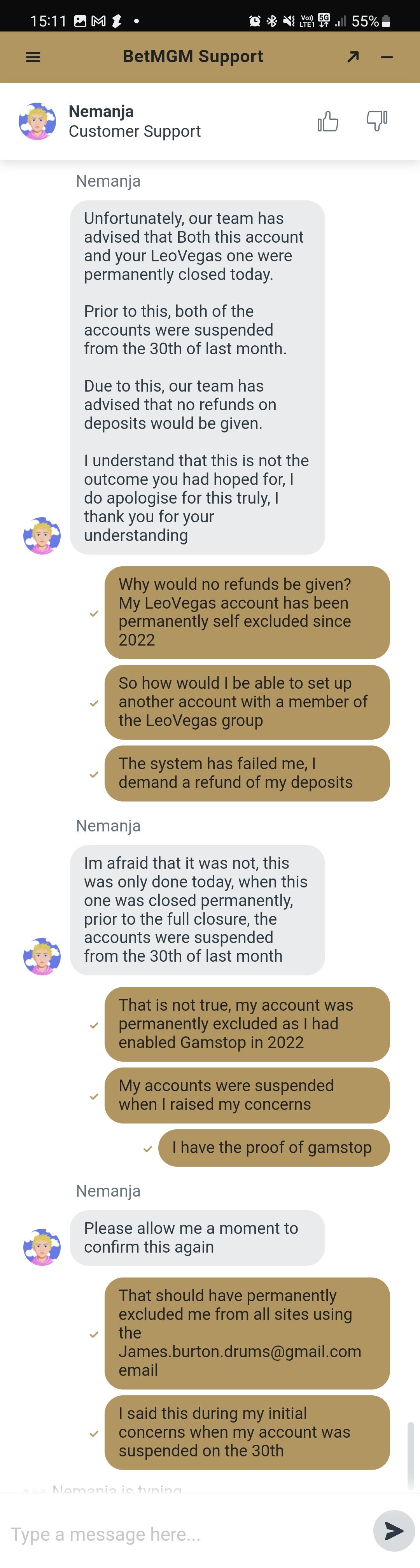Focus the 'Type a message here' field
This screenshot has width=420, height=1568.
tap(183, 1534)
